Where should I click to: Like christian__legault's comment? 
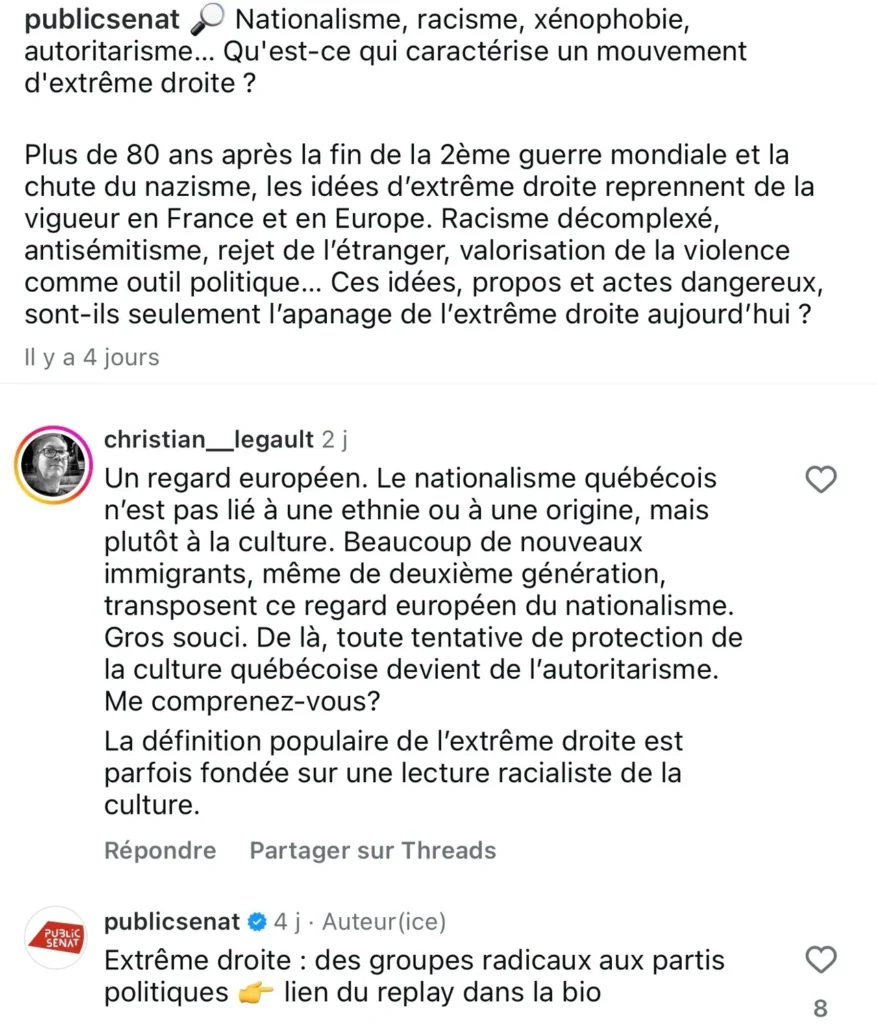pyautogui.click(x=821, y=481)
